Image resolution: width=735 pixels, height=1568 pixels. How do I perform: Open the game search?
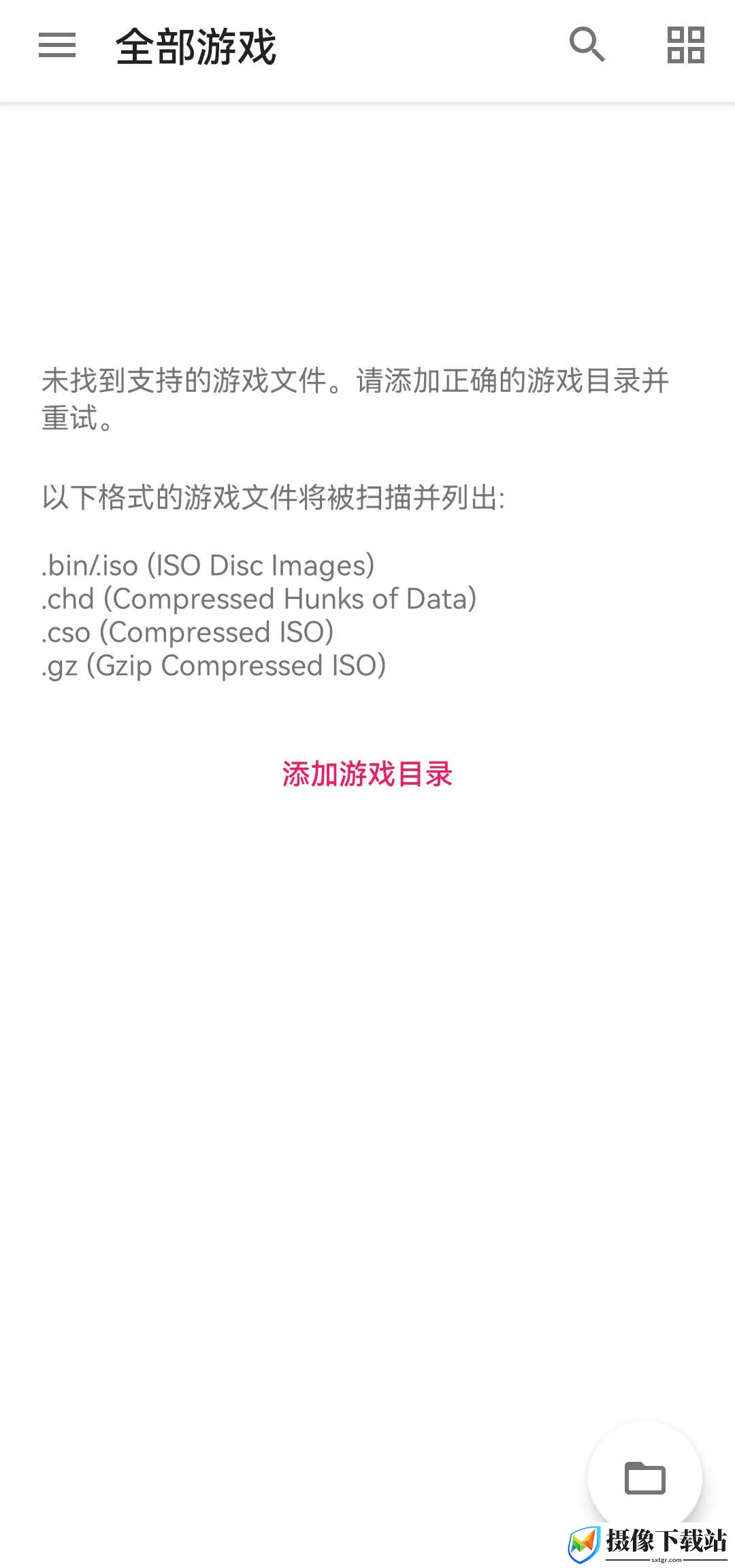coord(587,46)
